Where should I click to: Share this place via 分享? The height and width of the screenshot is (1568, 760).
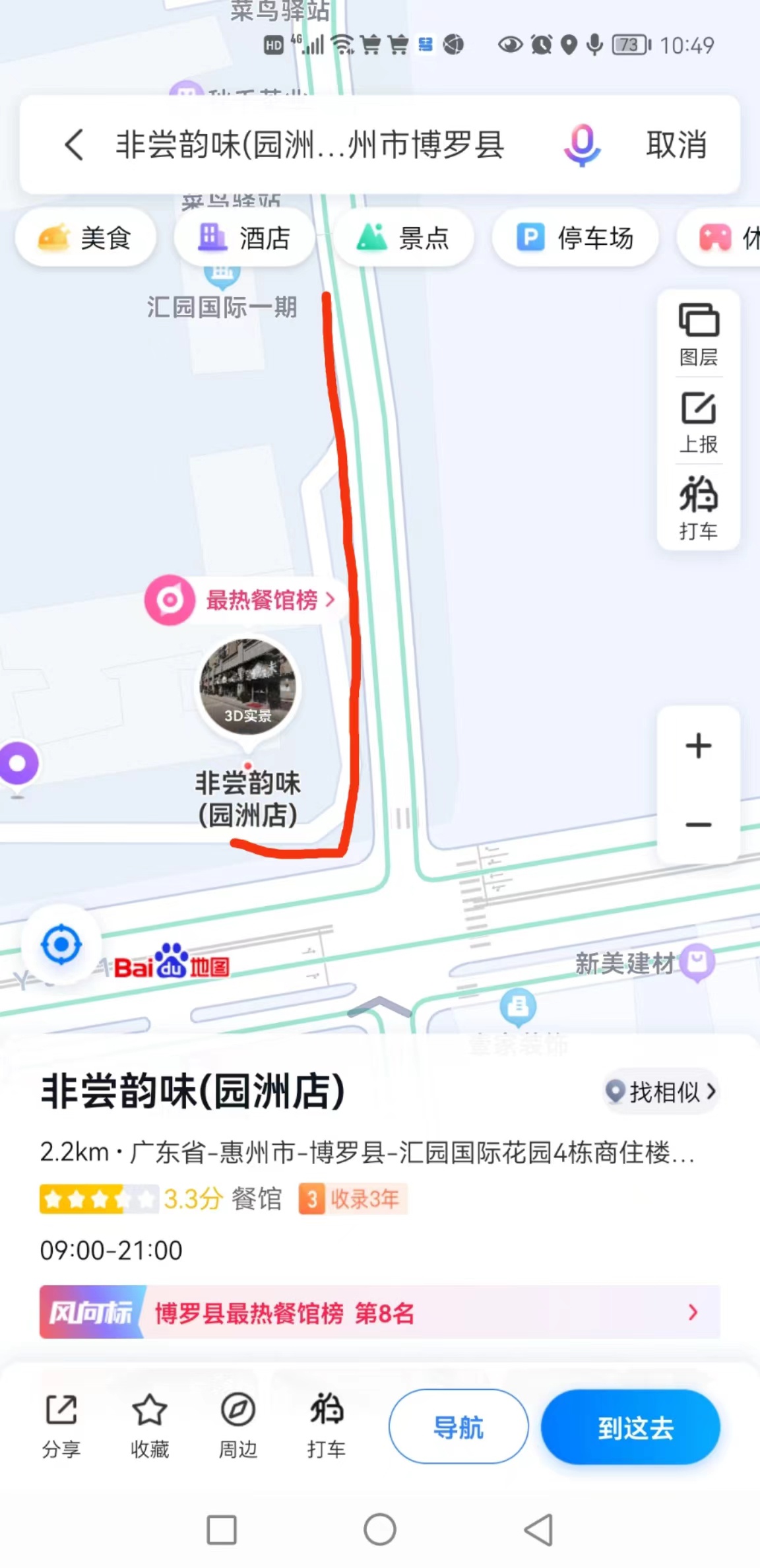(61, 1425)
